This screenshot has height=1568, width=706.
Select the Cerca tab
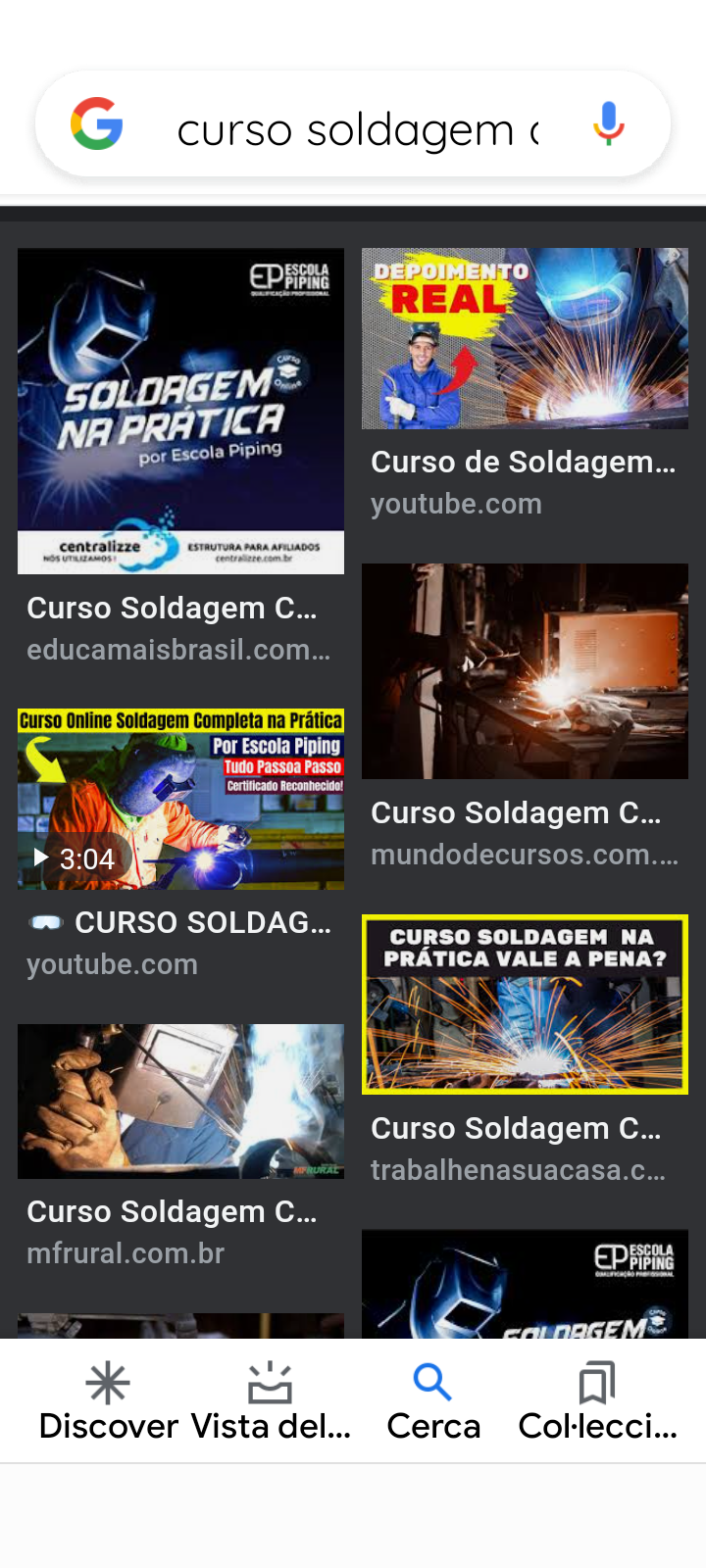[433, 1401]
